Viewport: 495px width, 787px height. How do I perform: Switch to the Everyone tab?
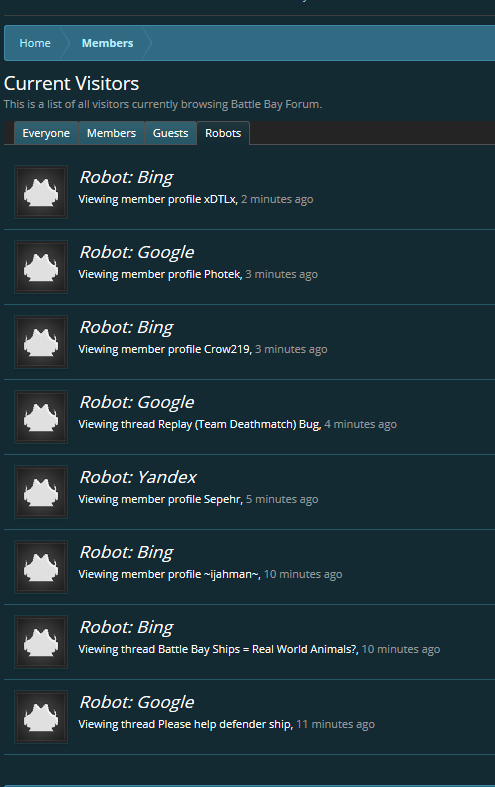(x=46, y=133)
